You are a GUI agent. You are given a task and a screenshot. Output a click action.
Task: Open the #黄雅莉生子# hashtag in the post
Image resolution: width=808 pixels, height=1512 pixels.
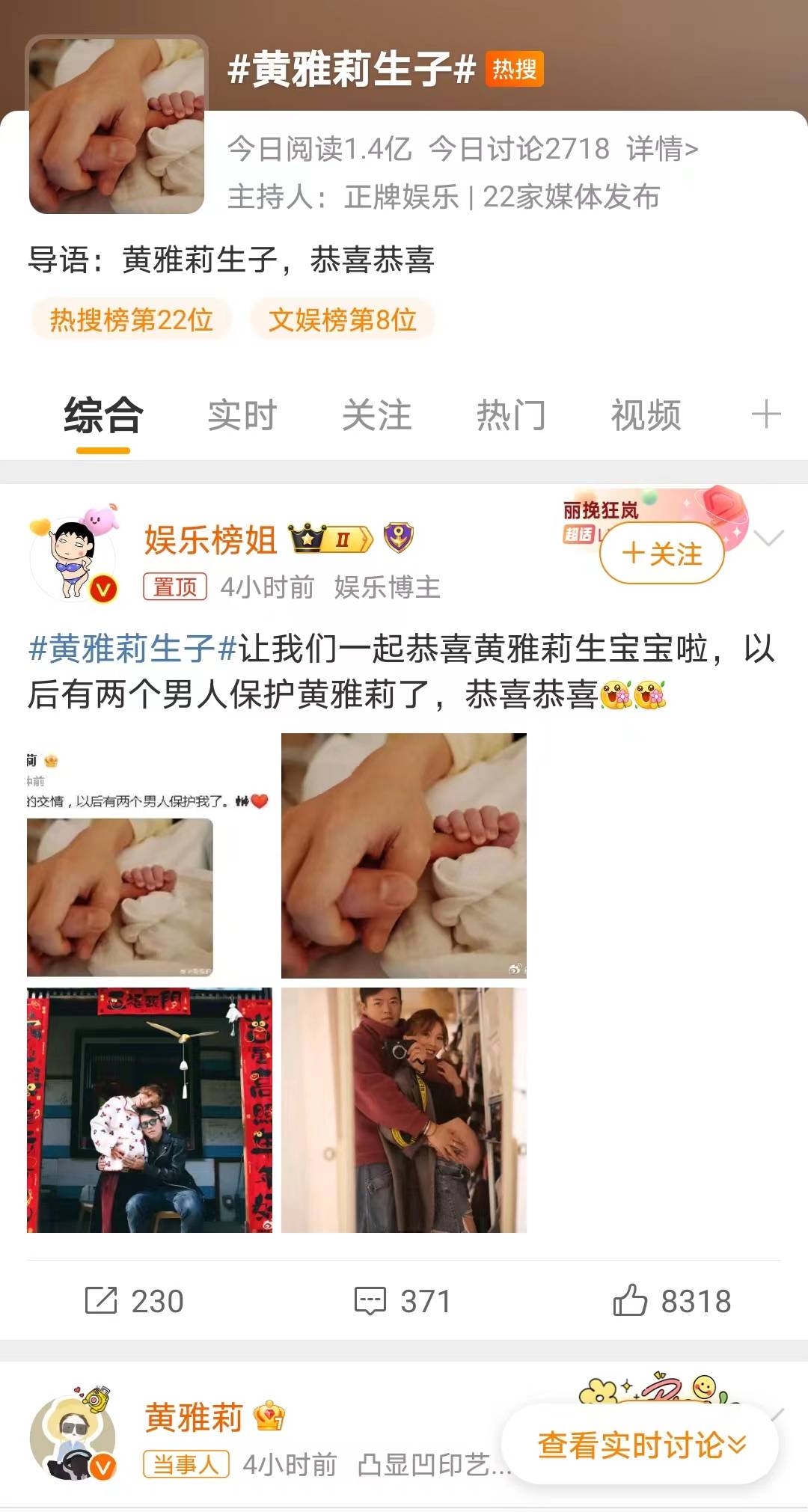(132, 649)
